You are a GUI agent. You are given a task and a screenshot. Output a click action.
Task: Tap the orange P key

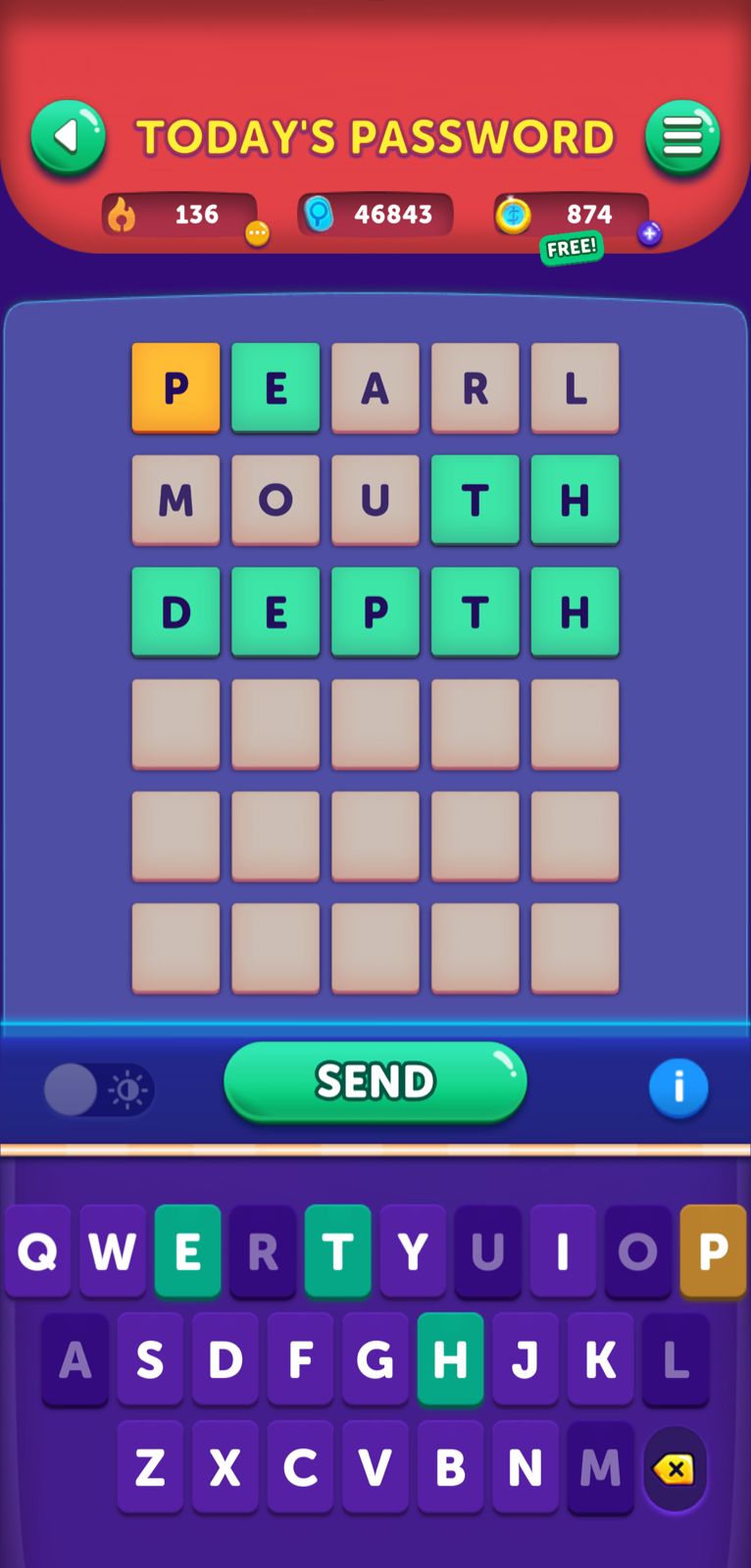click(713, 1251)
